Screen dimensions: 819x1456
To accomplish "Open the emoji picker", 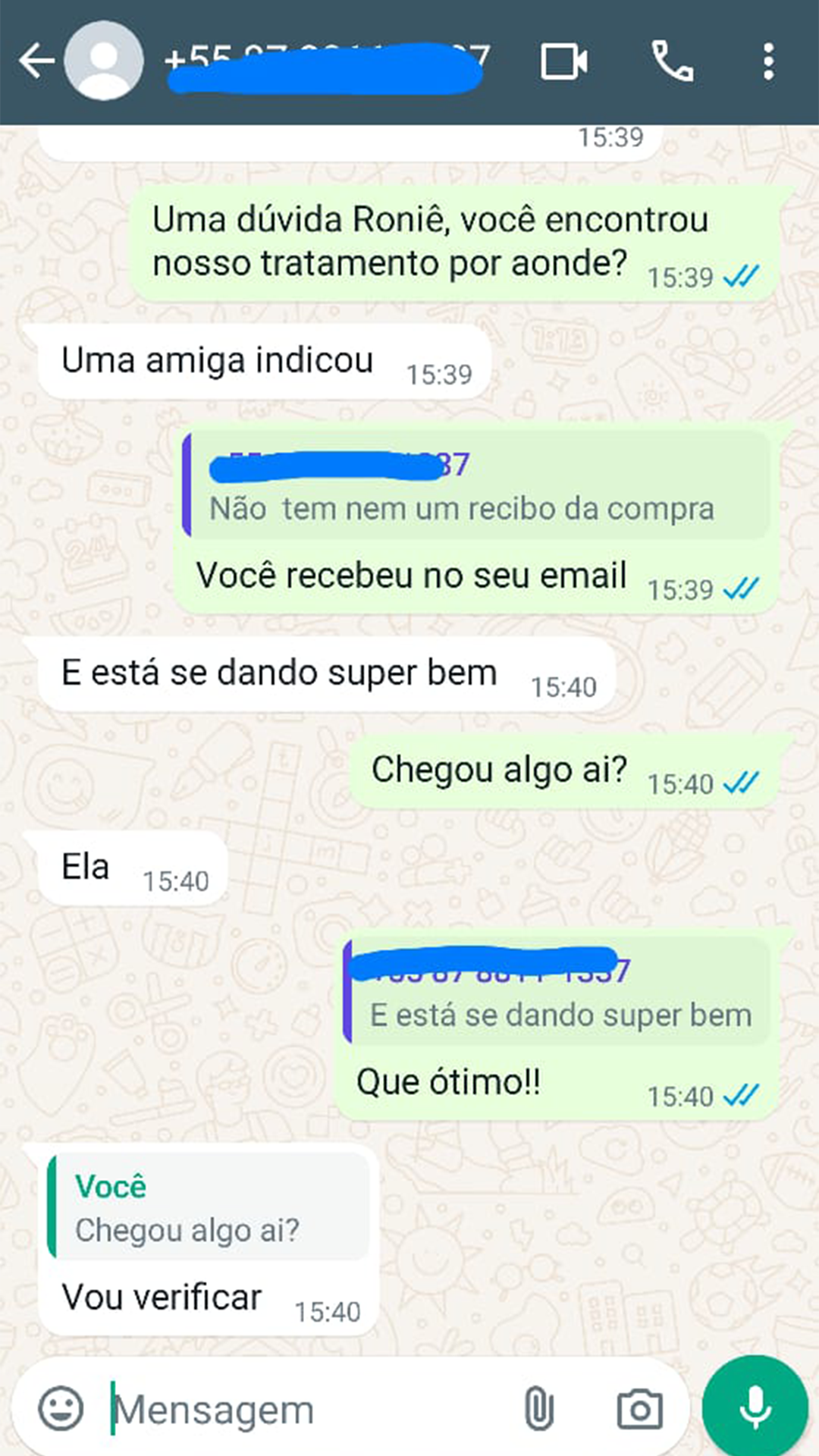I will click(61, 1409).
